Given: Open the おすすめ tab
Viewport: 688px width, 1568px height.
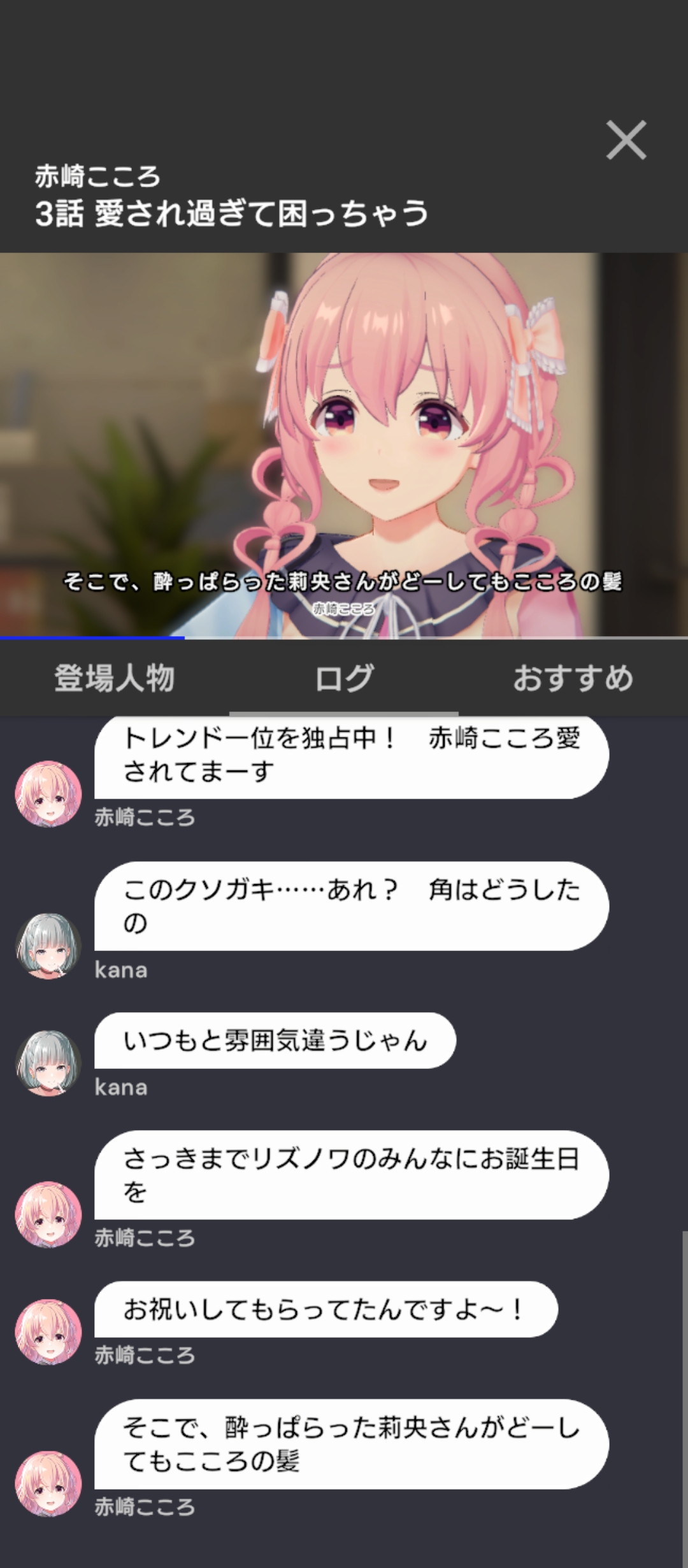Looking at the screenshot, I should point(573,678).
